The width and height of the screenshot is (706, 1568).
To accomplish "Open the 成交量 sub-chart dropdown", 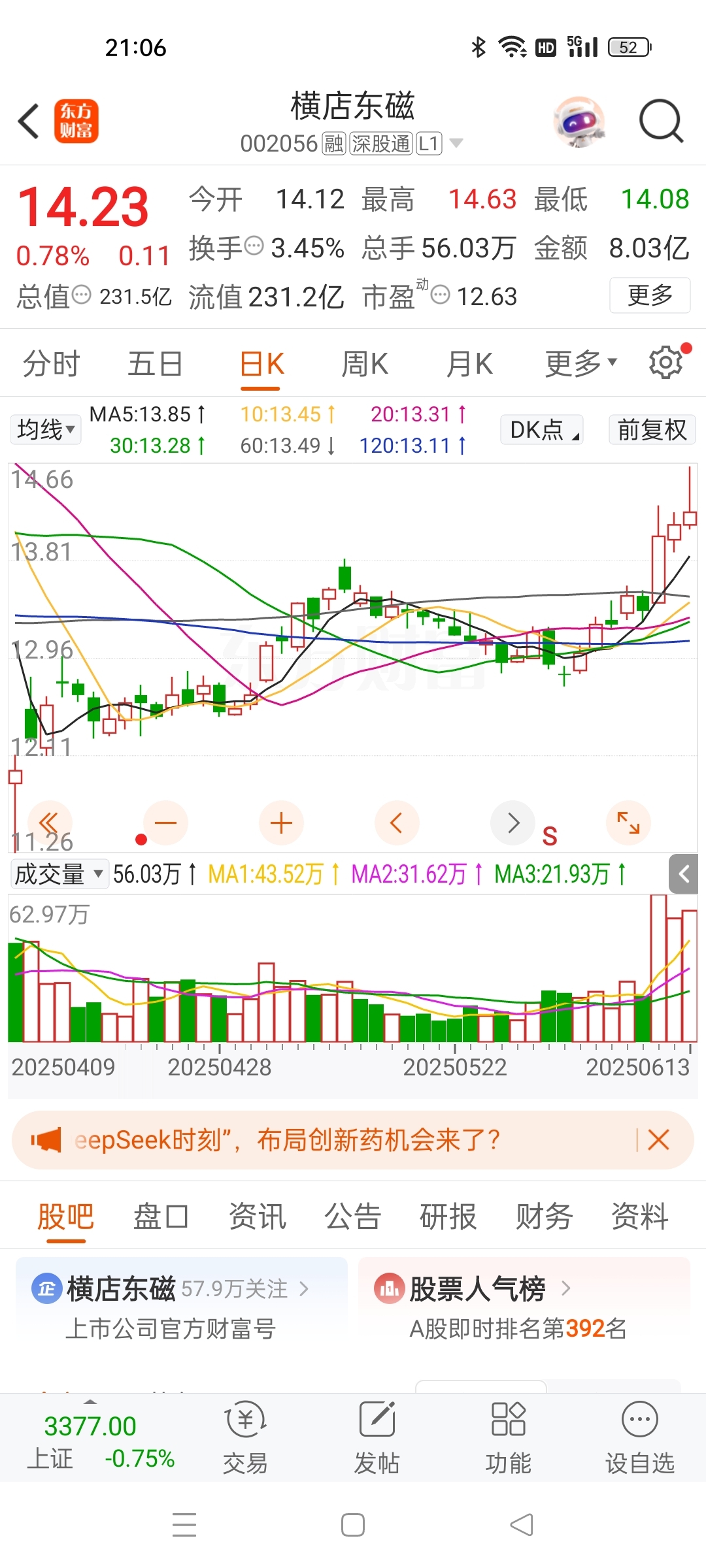I will point(59,874).
